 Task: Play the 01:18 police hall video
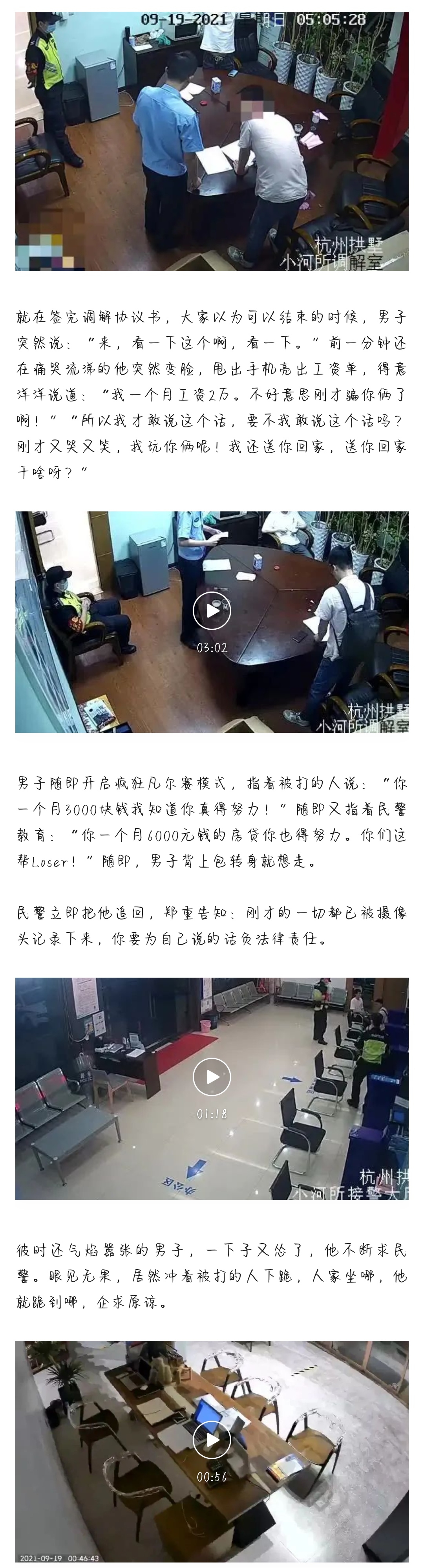coord(212,1076)
